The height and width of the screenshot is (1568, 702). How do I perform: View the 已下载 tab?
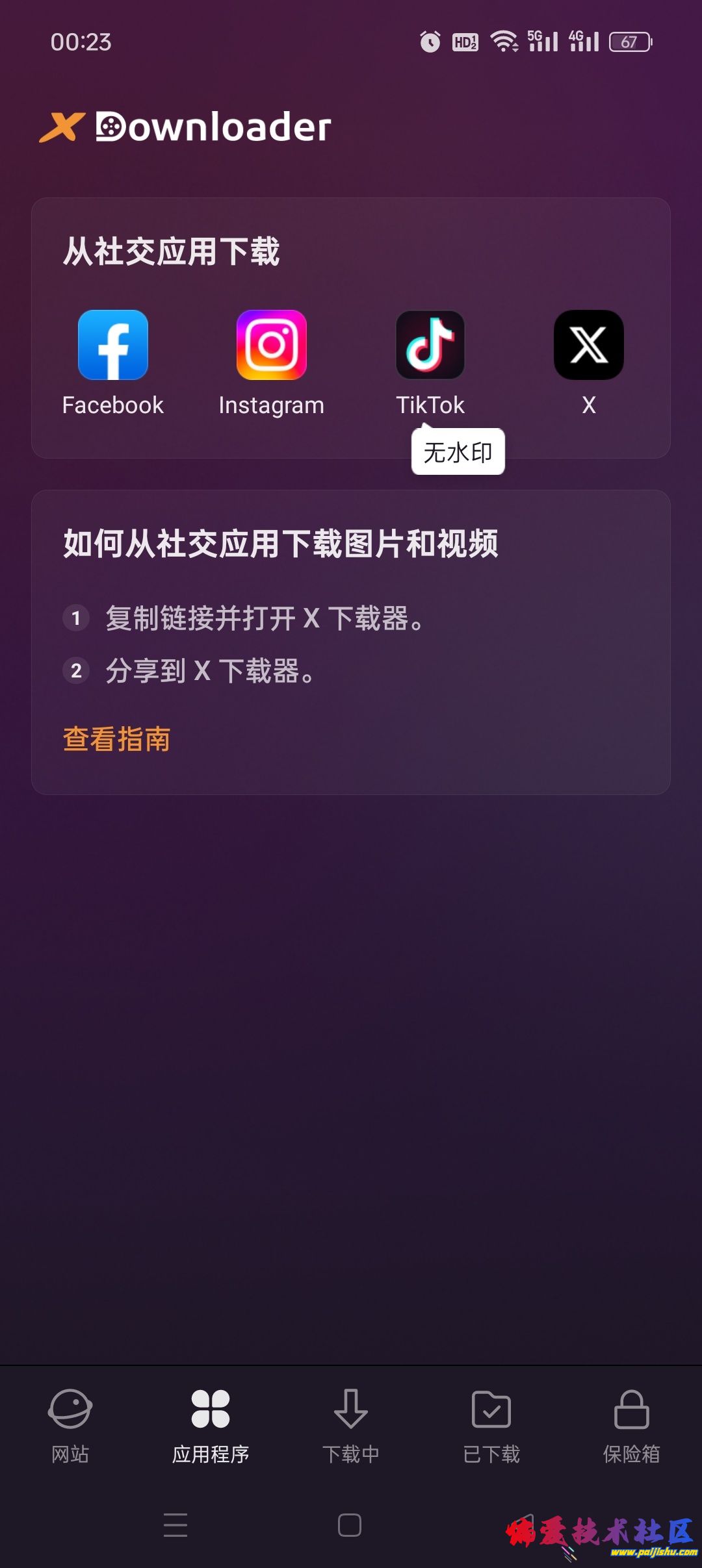[x=491, y=1426]
